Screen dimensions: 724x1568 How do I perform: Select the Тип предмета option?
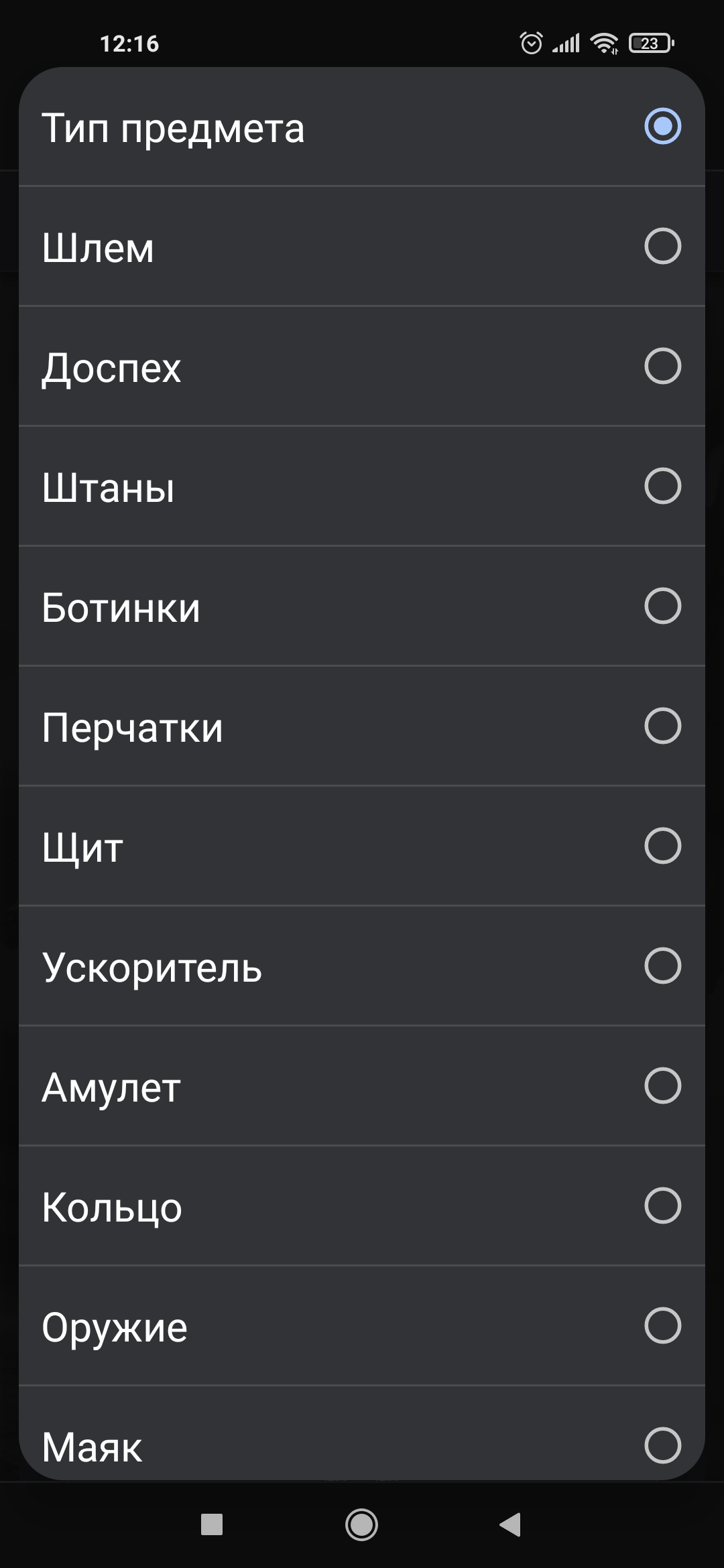pyautogui.click(x=362, y=127)
